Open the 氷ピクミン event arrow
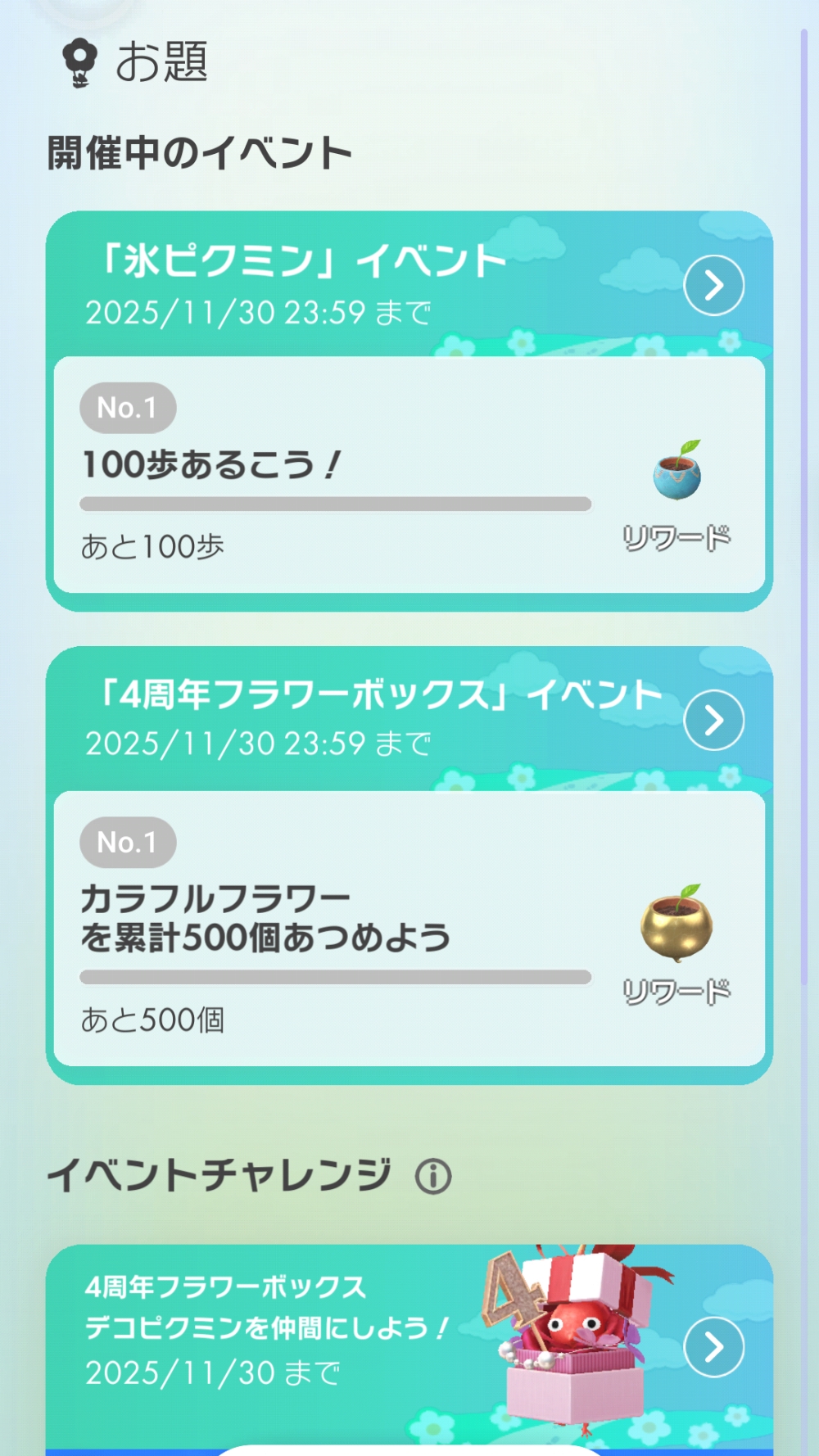The image size is (819, 1456). tap(713, 286)
